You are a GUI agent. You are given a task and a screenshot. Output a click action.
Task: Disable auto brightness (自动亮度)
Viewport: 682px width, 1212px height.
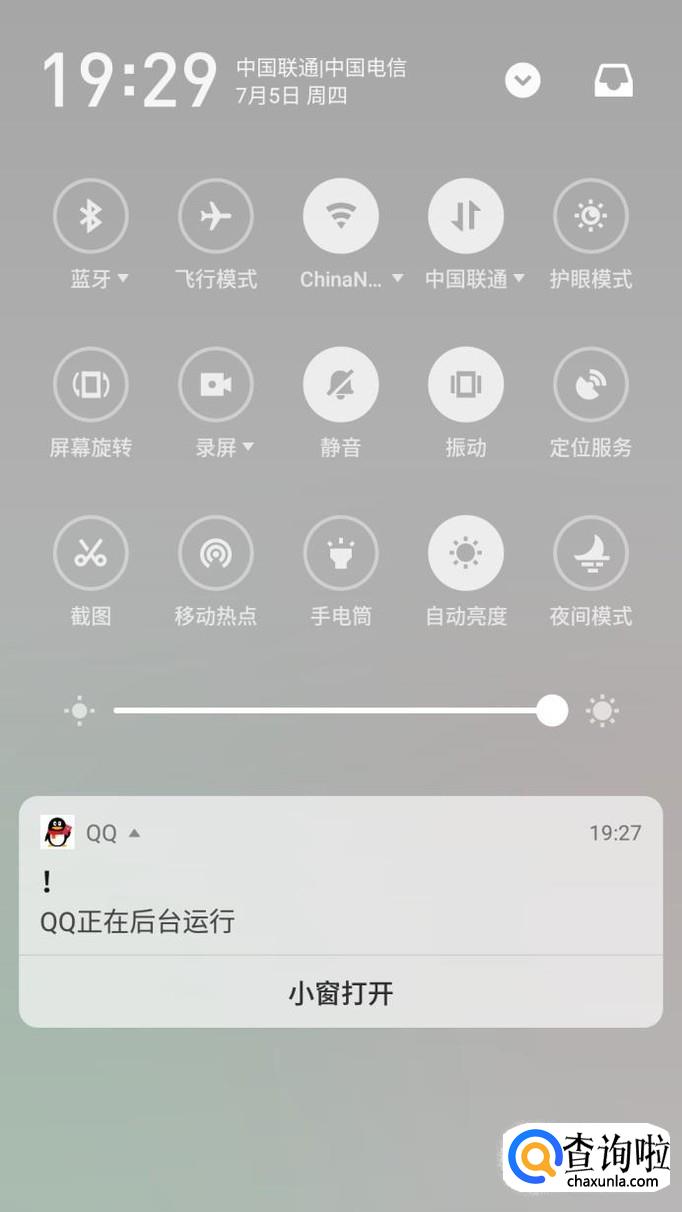point(466,553)
